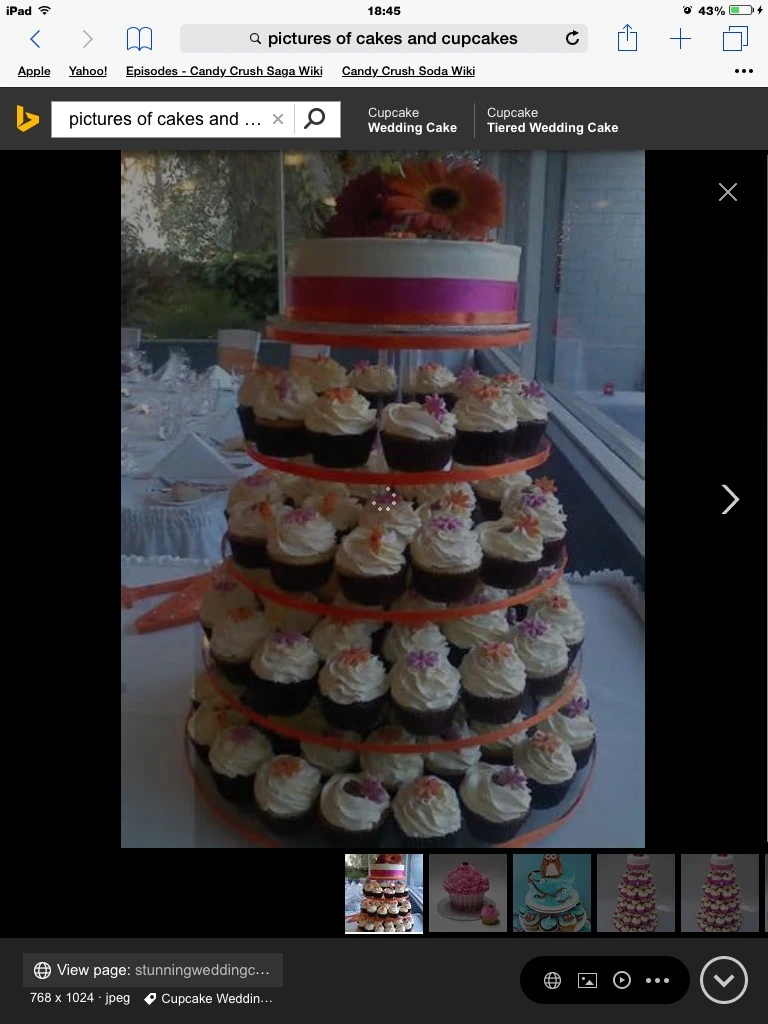The image size is (768, 1024).
Task: Open the Candy Crush Soda Wiki bookmark
Action: point(408,71)
